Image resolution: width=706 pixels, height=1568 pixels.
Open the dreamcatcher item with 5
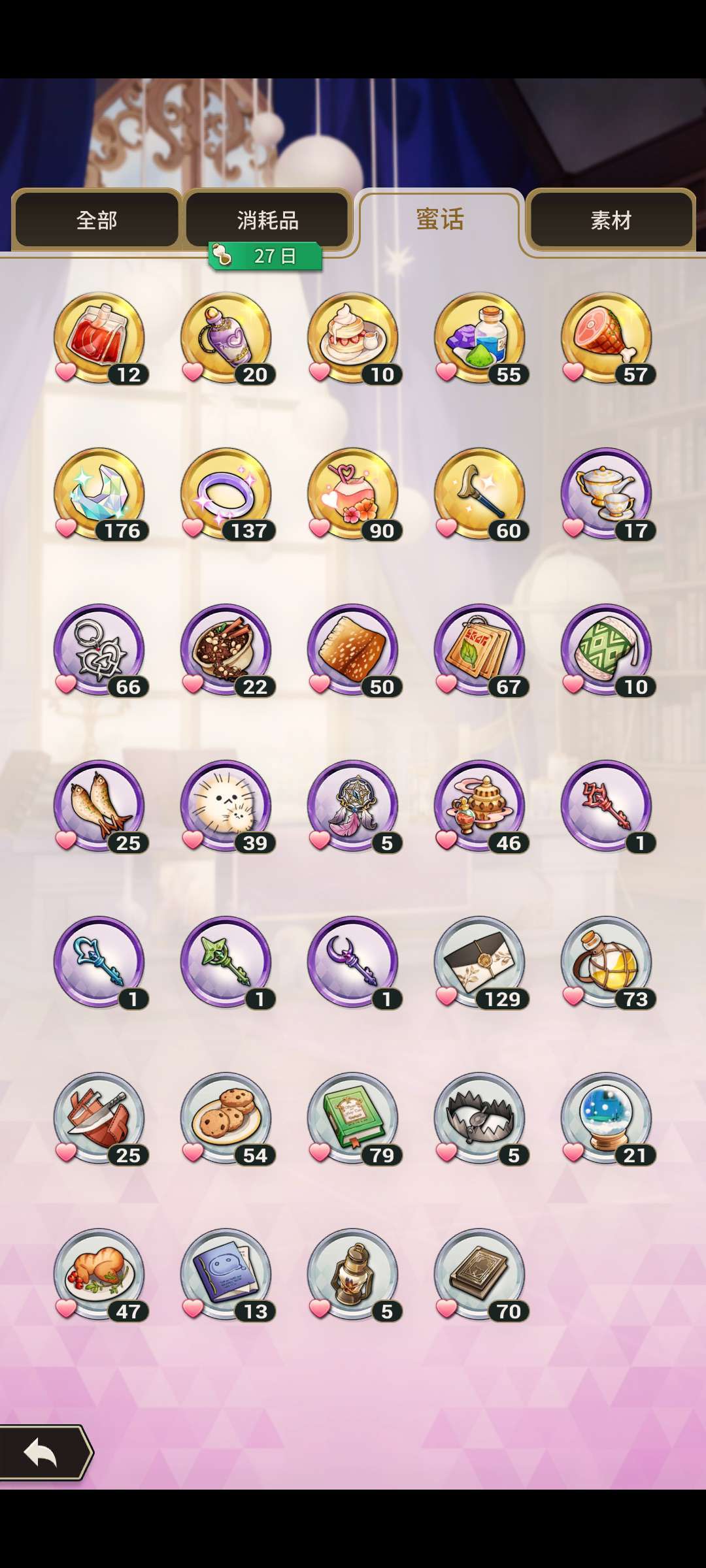[353, 806]
